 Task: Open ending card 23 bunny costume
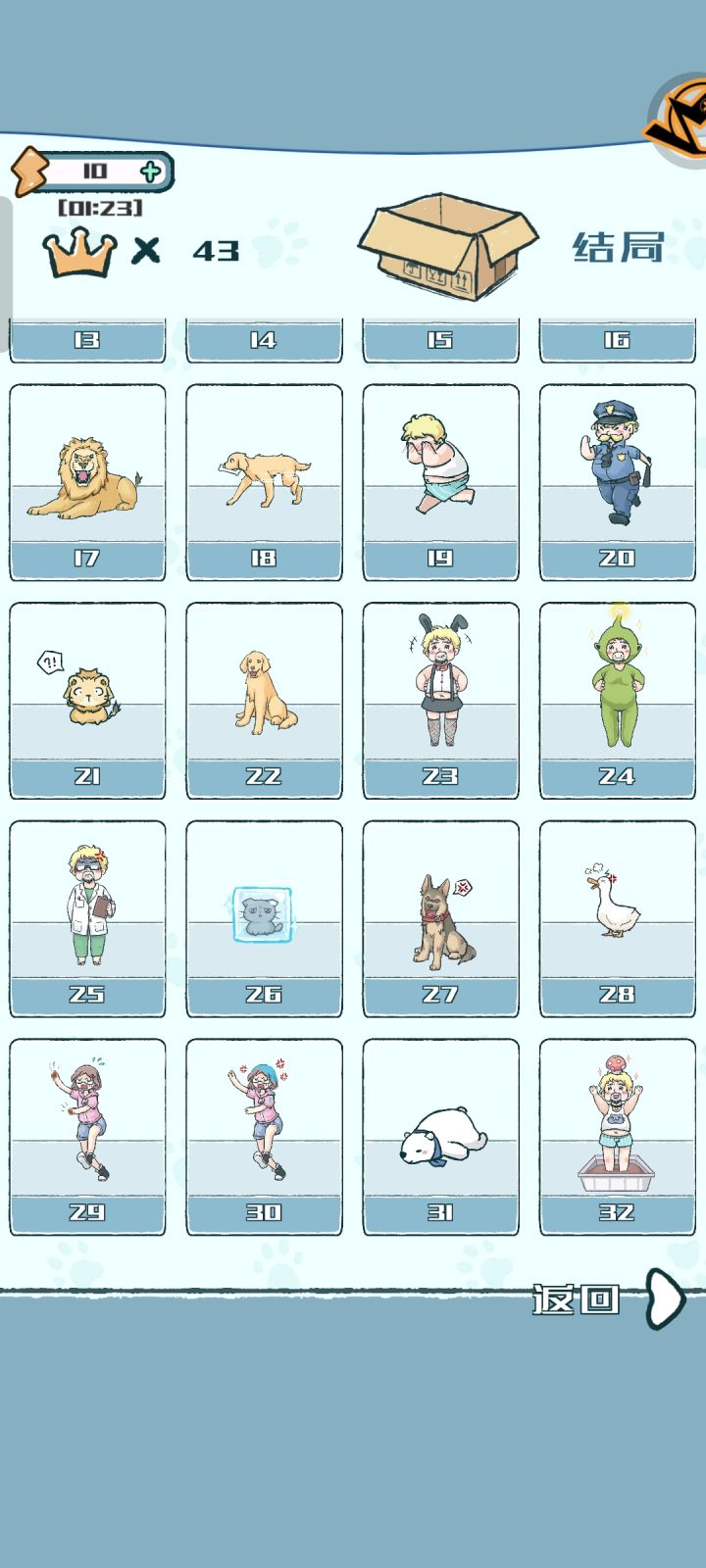coord(440,701)
